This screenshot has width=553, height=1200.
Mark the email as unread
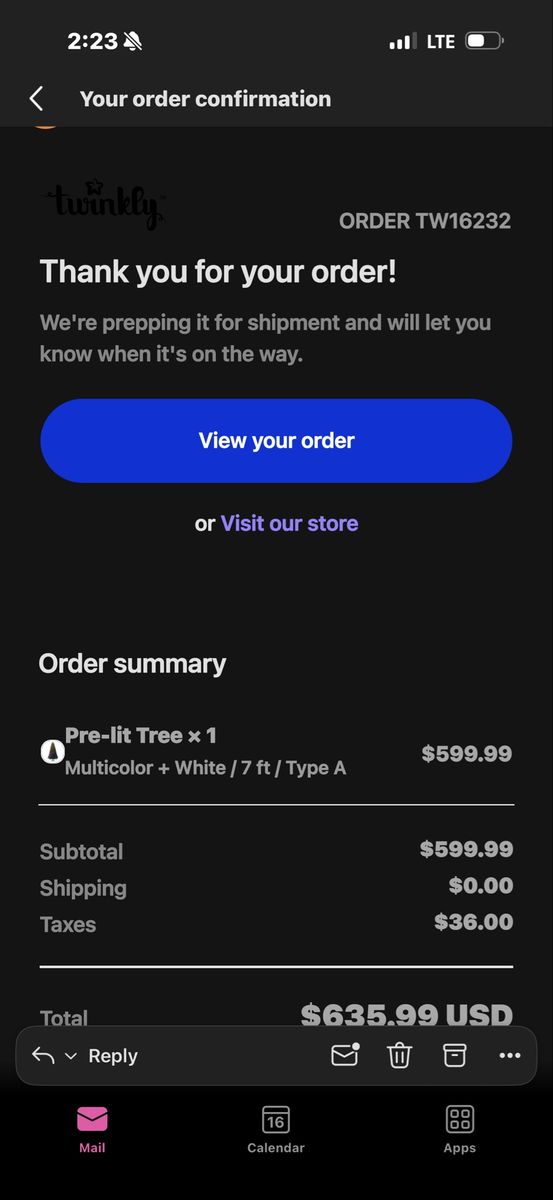(345, 1055)
